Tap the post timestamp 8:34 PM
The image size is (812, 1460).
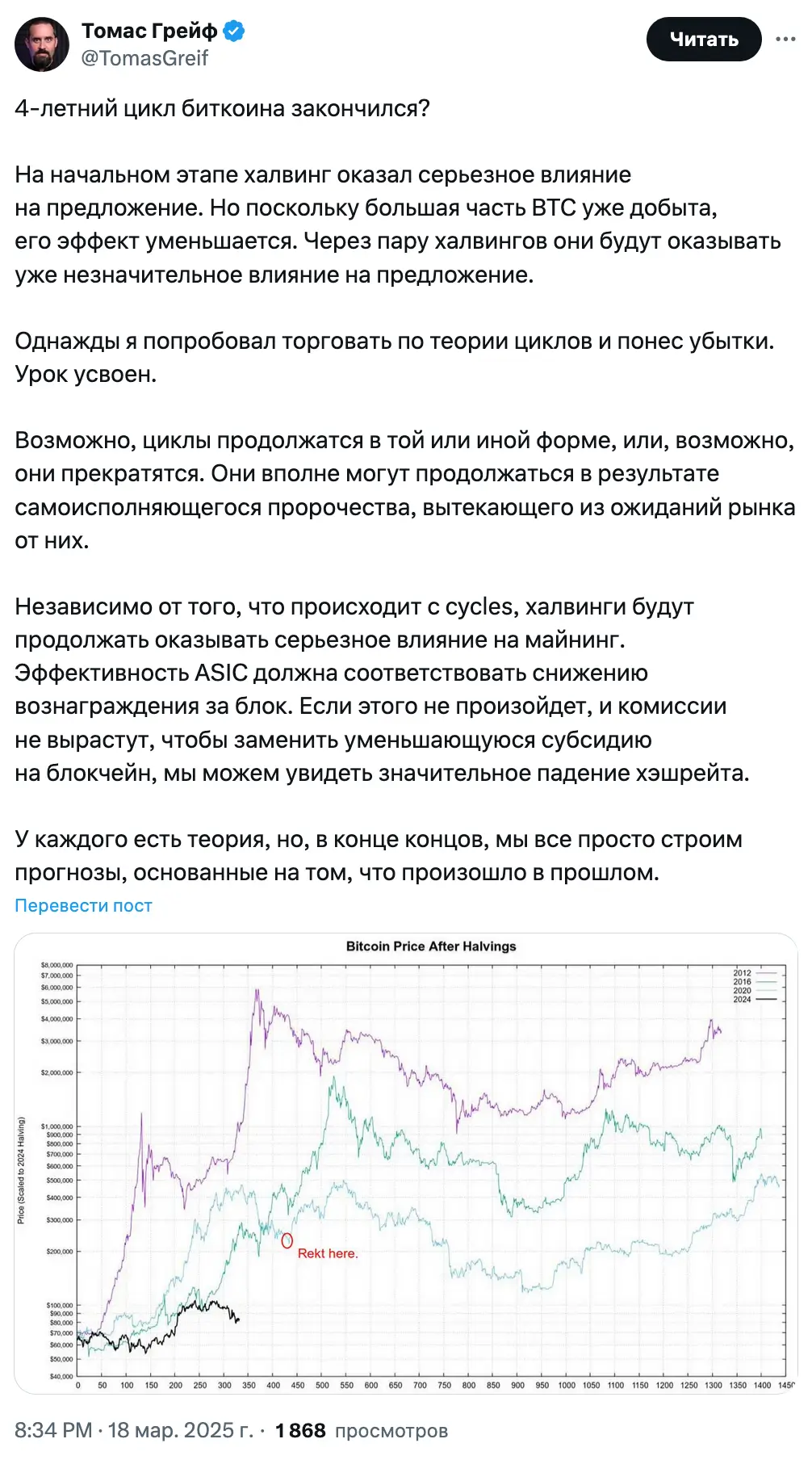[x=53, y=1430]
